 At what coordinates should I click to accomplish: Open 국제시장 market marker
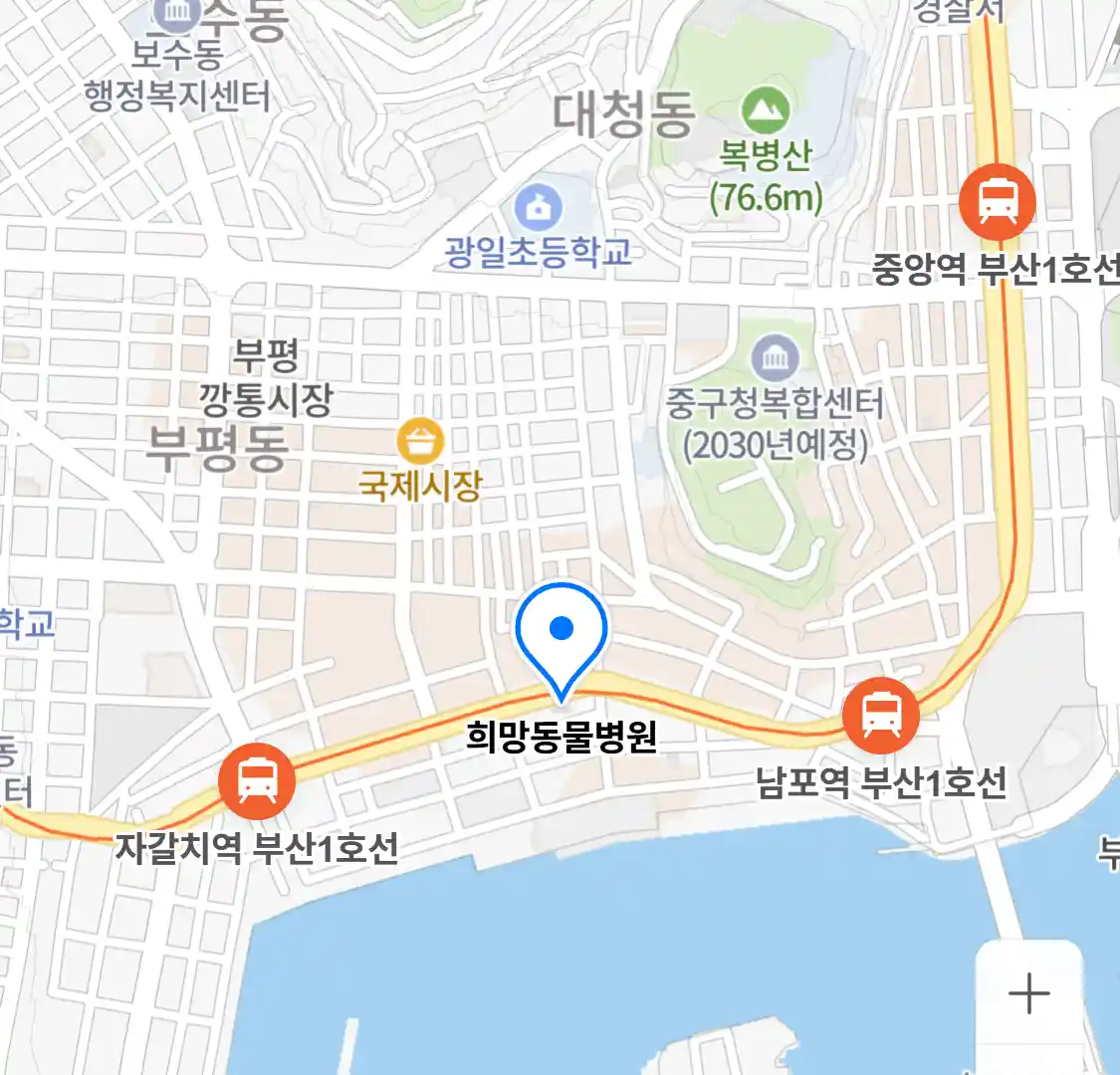[x=420, y=441]
